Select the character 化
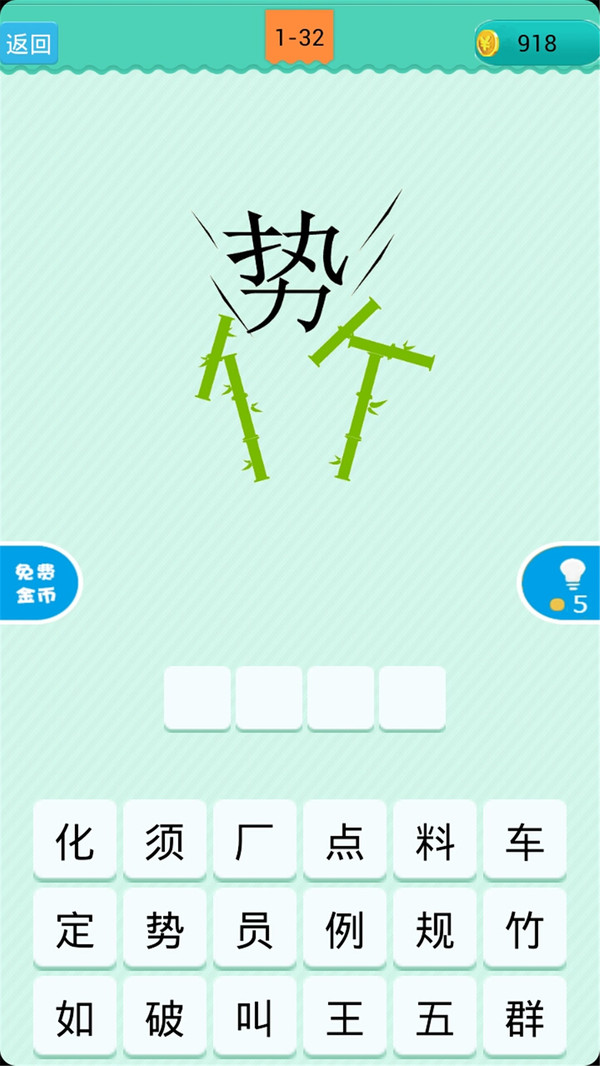Screen dimensions: 600x1066 coord(75,841)
